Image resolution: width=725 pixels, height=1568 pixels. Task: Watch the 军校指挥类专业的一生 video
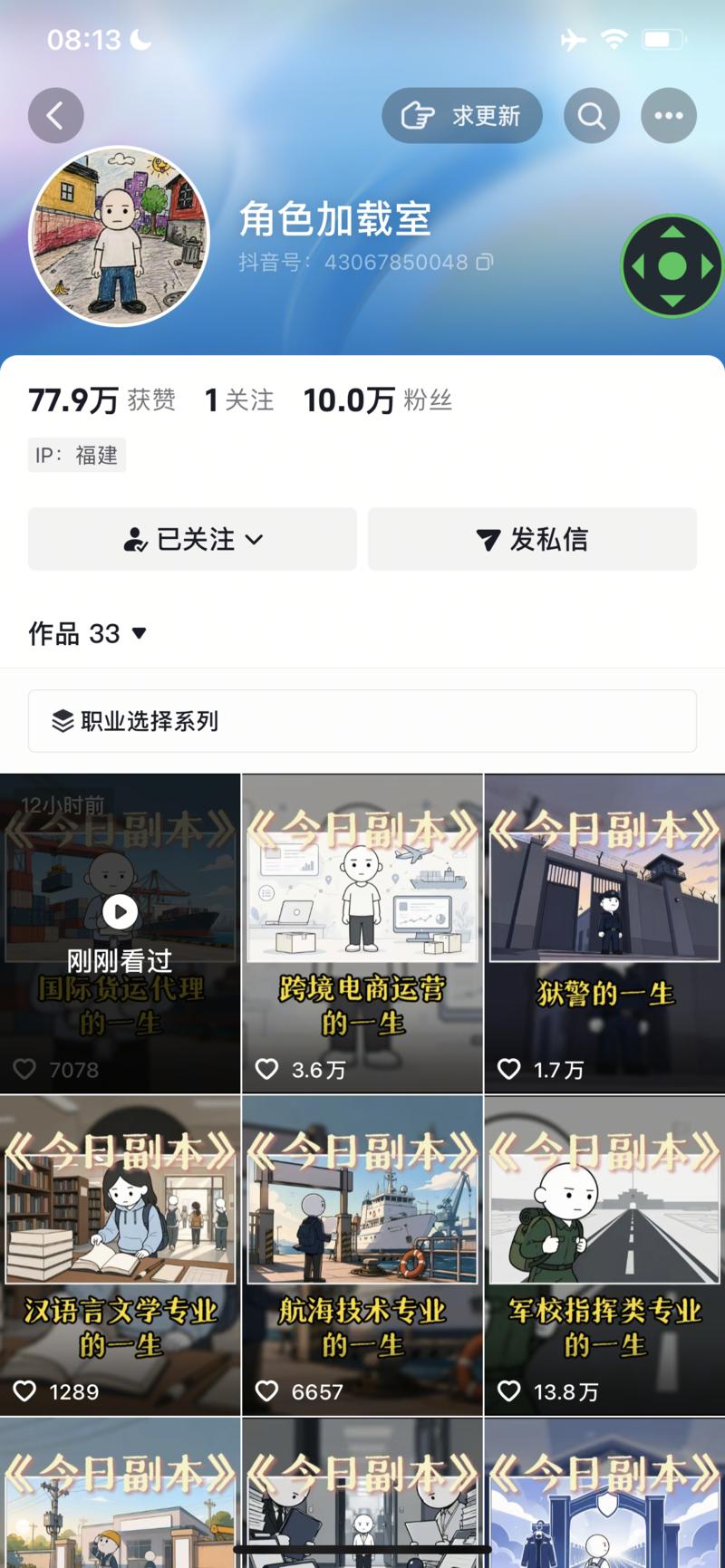pyautogui.click(x=605, y=1255)
